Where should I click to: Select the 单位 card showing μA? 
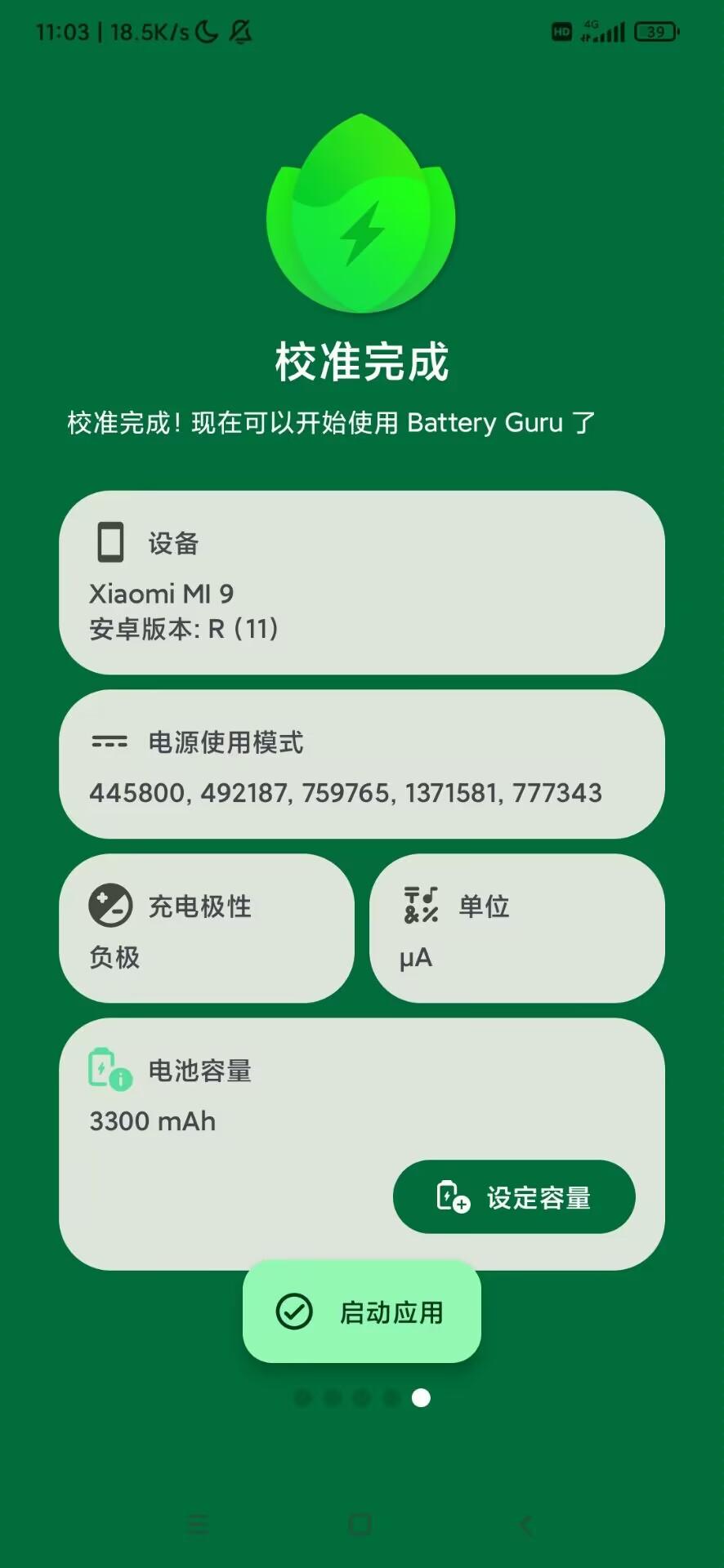point(517,929)
